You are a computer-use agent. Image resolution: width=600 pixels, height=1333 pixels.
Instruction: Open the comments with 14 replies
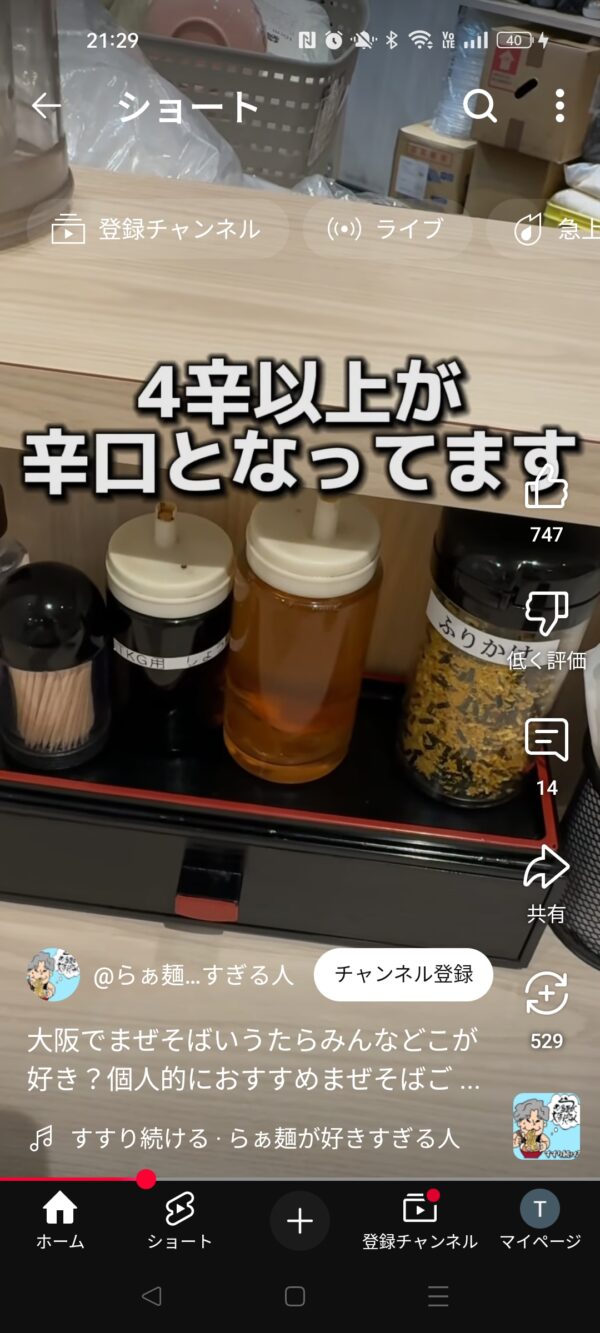pos(546,742)
